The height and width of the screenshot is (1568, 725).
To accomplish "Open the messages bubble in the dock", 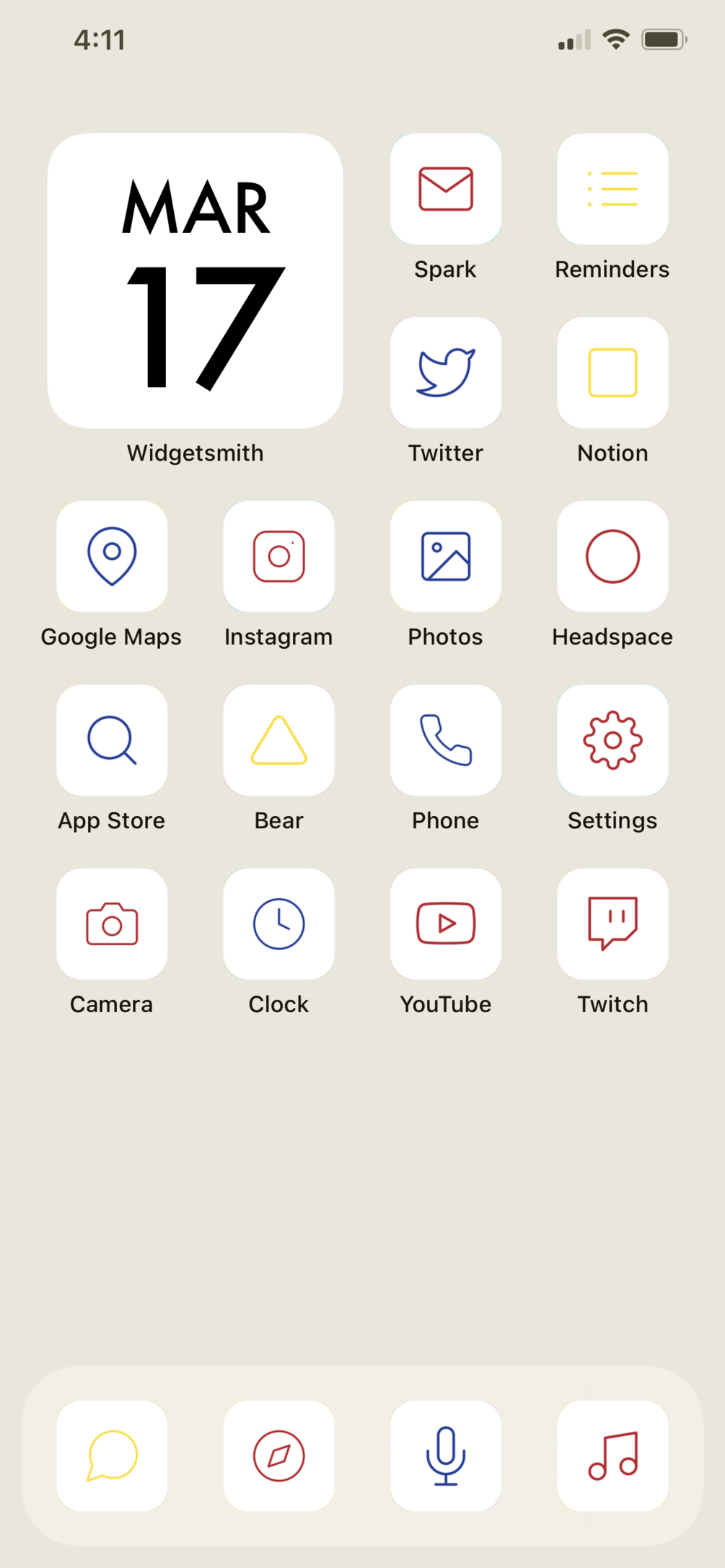I will [x=112, y=1456].
